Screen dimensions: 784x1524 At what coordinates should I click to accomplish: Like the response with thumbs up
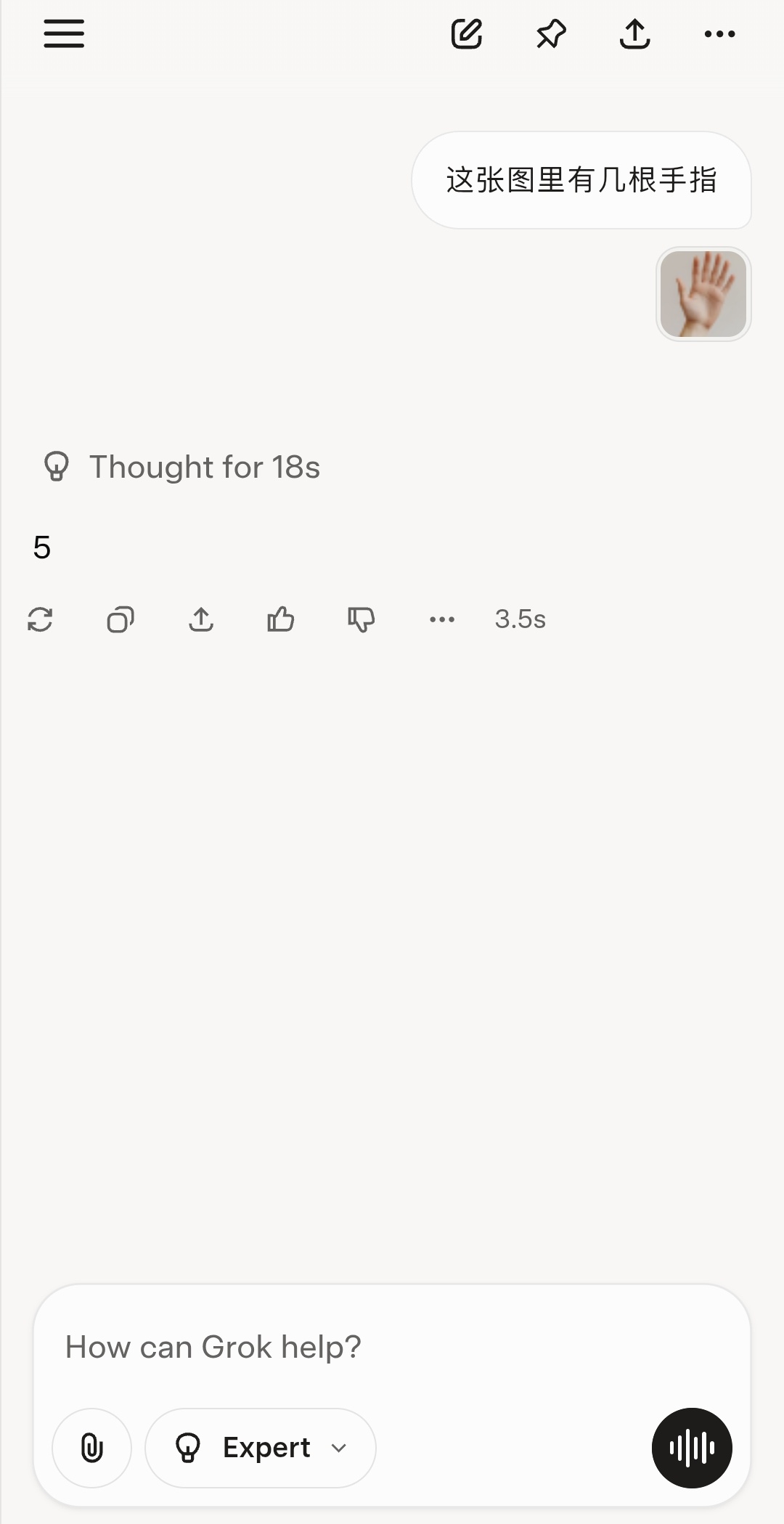pos(281,619)
